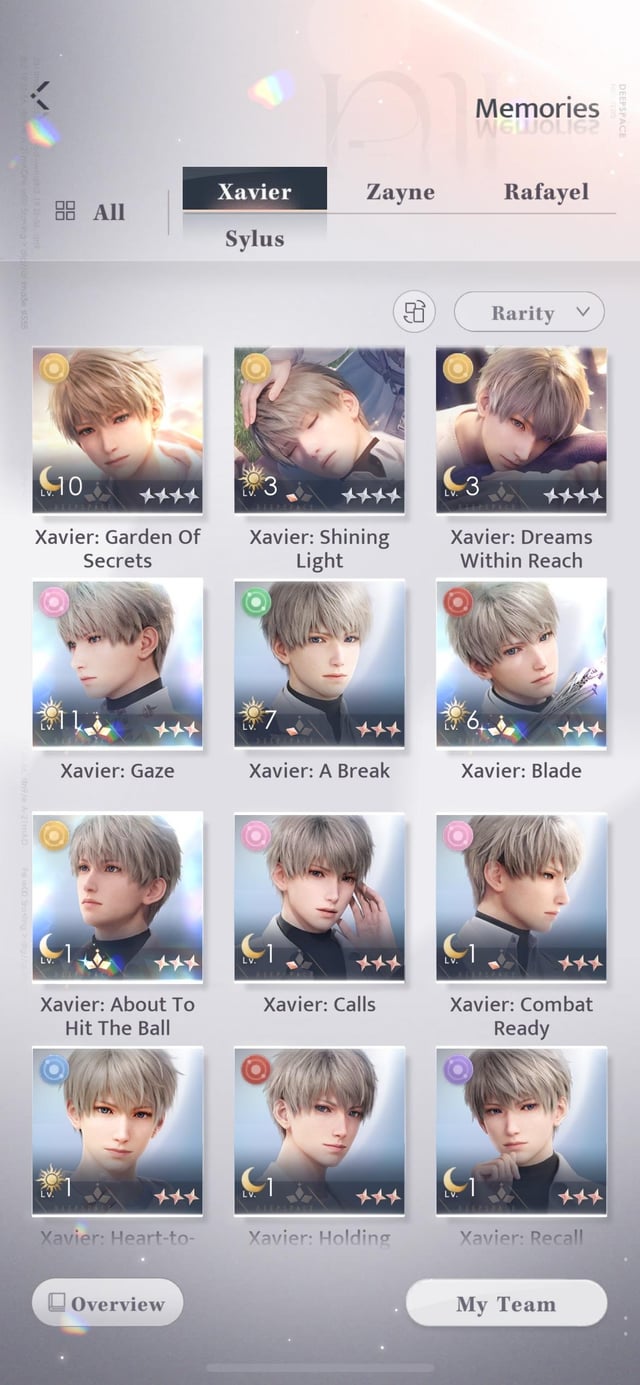Switch to the Rafayel tab
The width and height of the screenshot is (640, 1385).
point(546,191)
